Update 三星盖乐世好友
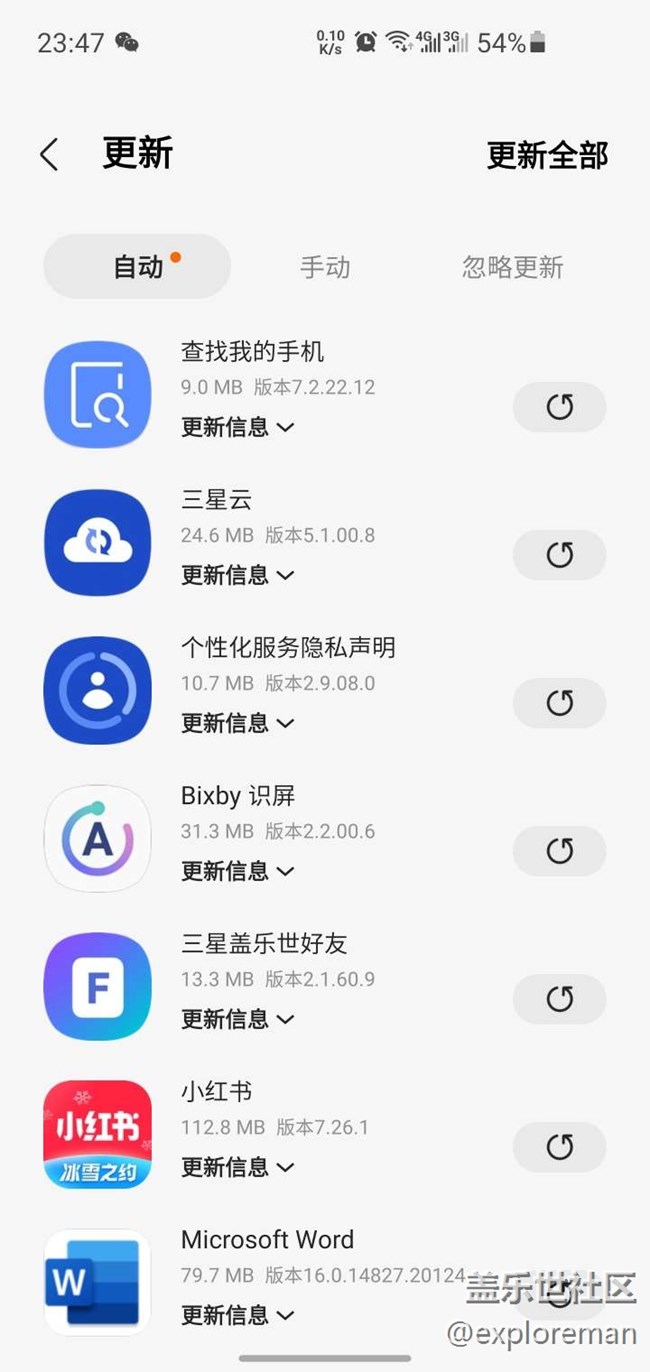 (x=559, y=999)
